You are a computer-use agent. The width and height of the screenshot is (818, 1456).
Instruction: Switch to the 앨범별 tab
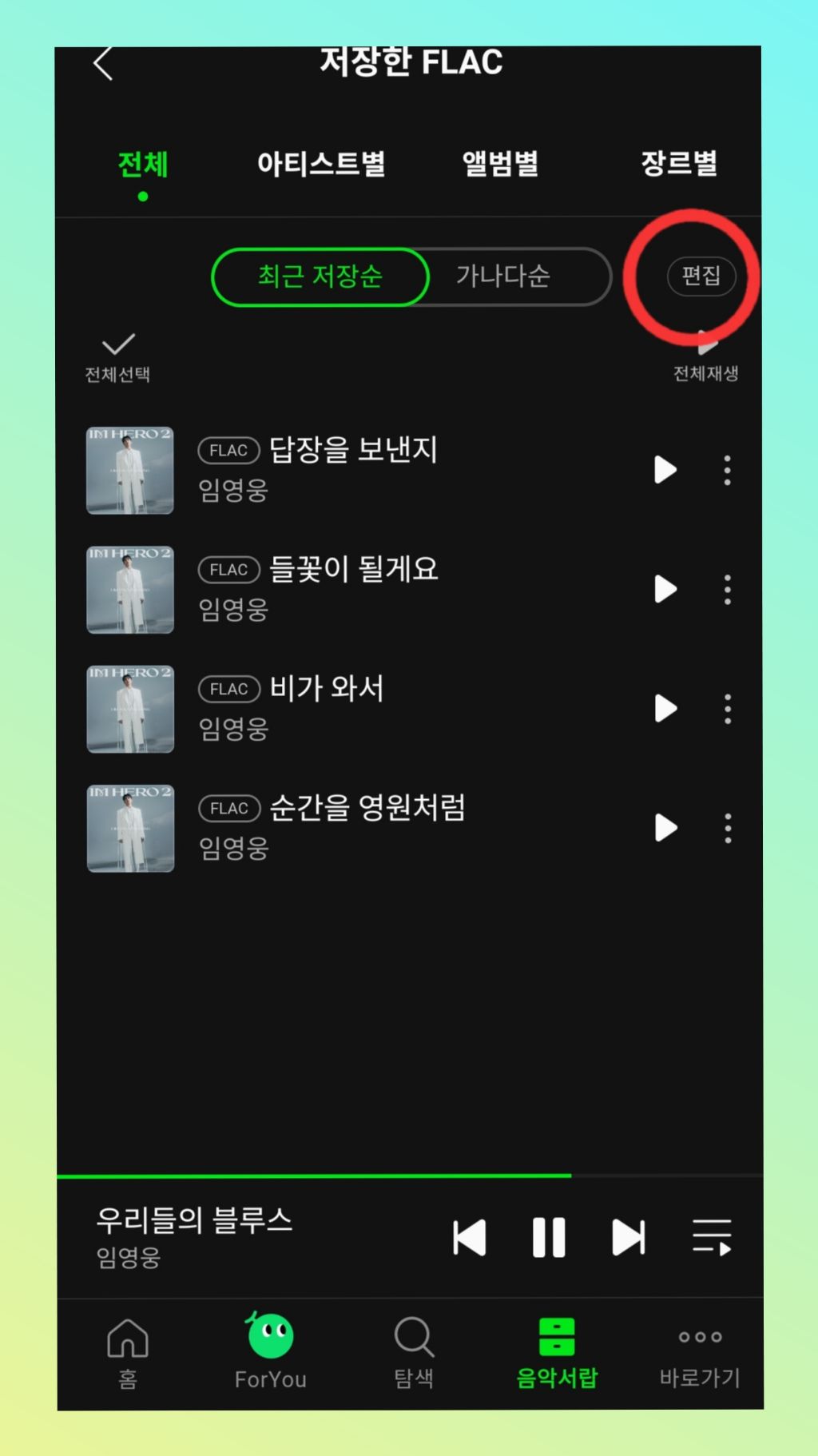click(500, 164)
